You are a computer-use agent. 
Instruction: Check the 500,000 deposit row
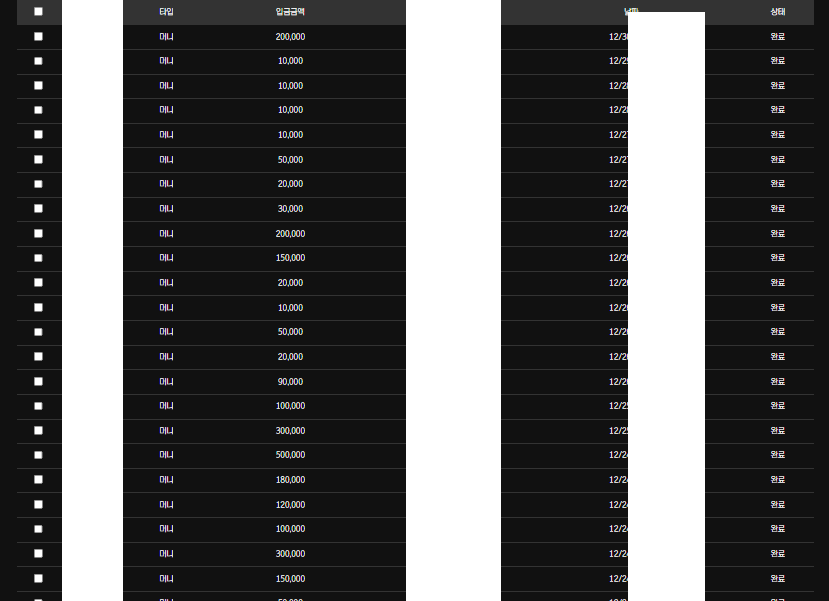pos(38,455)
